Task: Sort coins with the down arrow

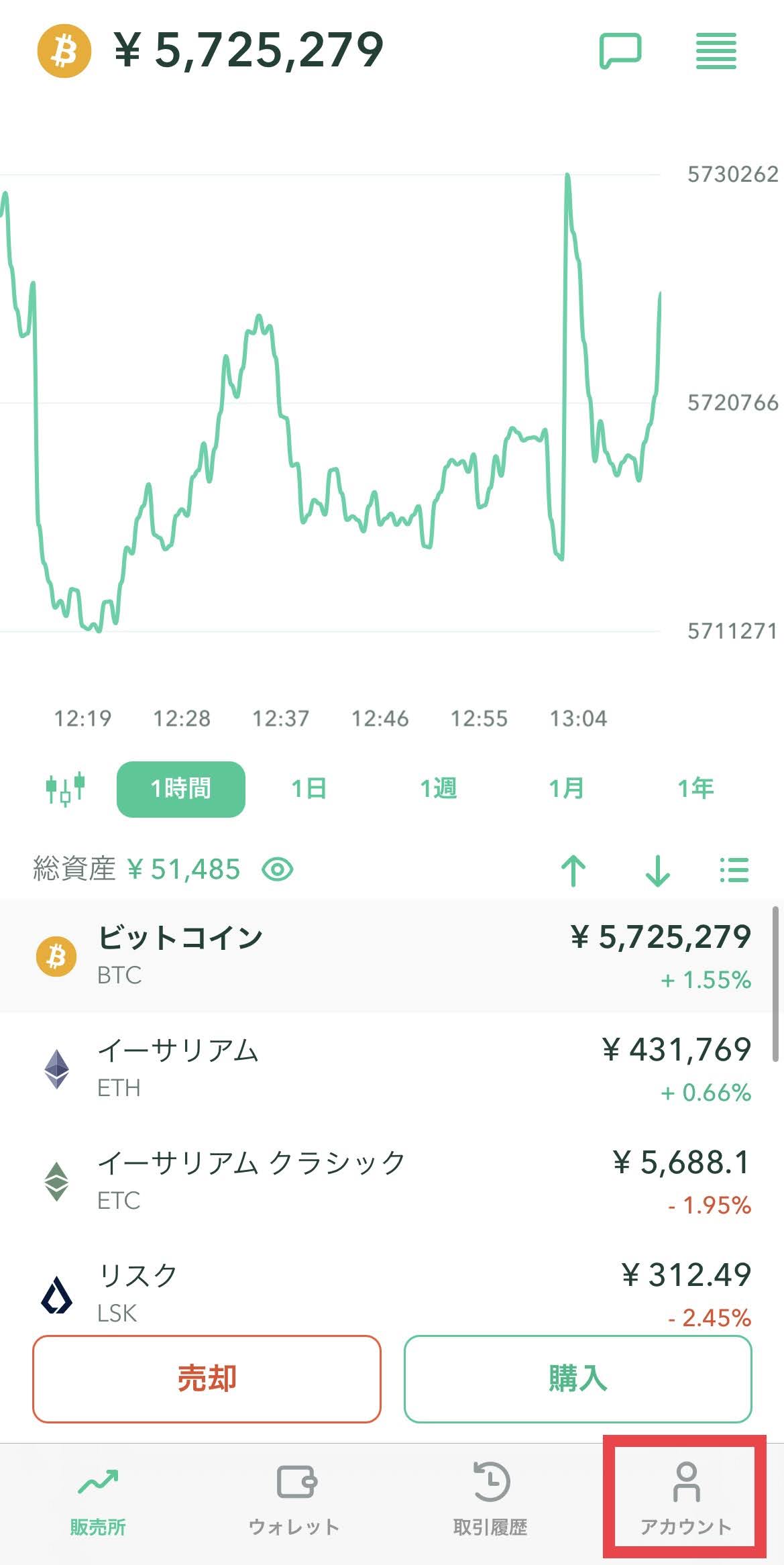Action: point(658,871)
